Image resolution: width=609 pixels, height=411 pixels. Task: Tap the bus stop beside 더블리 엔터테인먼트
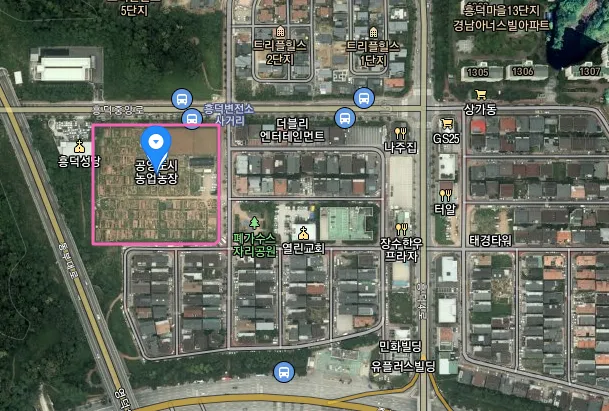(x=345, y=118)
